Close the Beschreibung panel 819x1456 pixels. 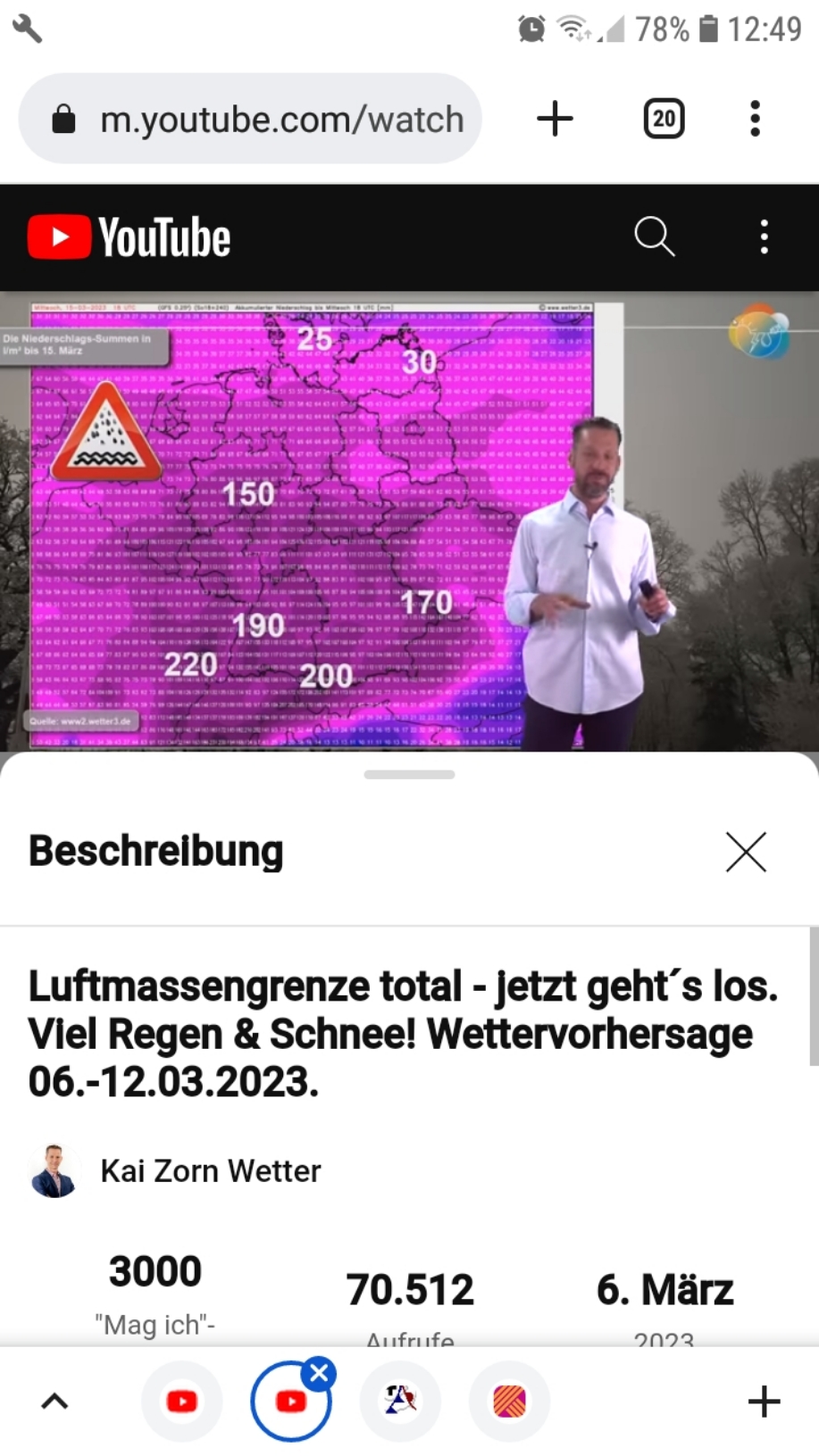pyautogui.click(x=746, y=852)
